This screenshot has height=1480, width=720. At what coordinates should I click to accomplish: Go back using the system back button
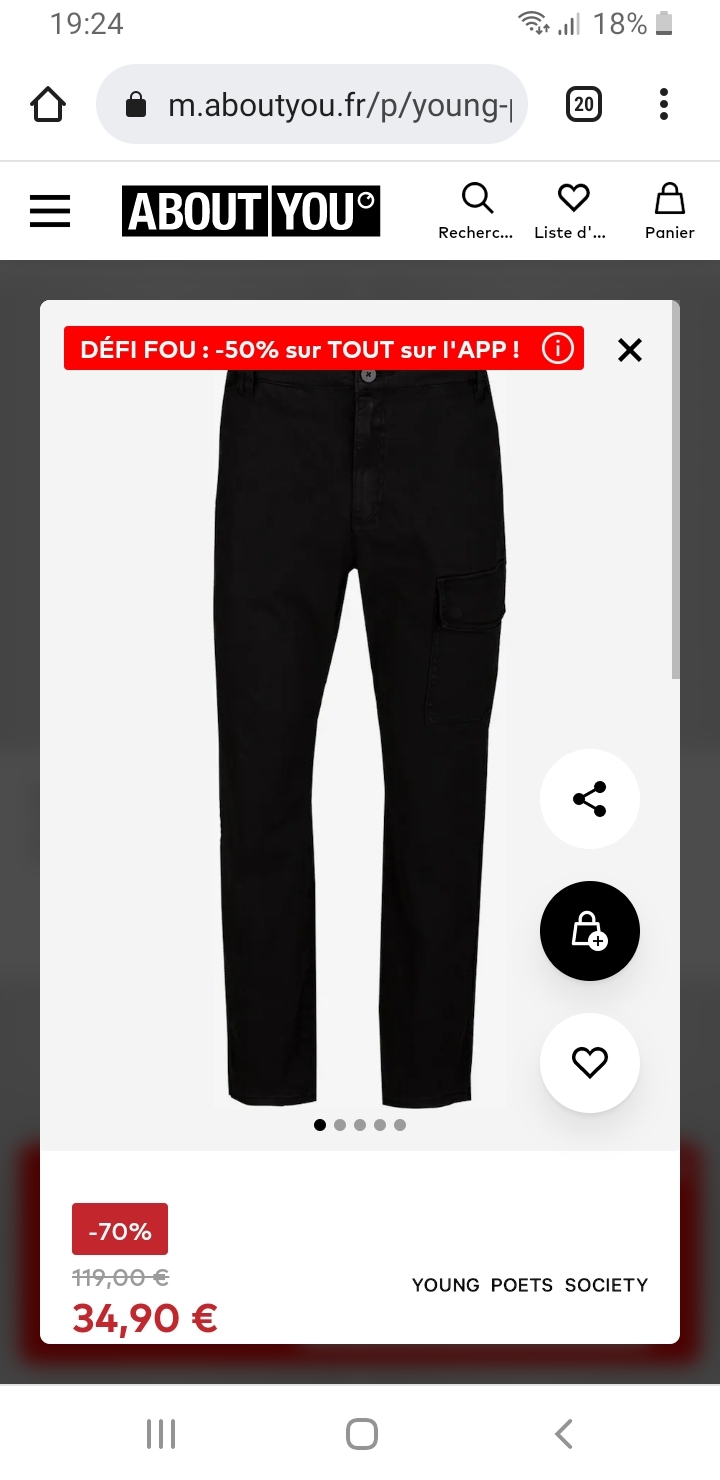point(564,1433)
